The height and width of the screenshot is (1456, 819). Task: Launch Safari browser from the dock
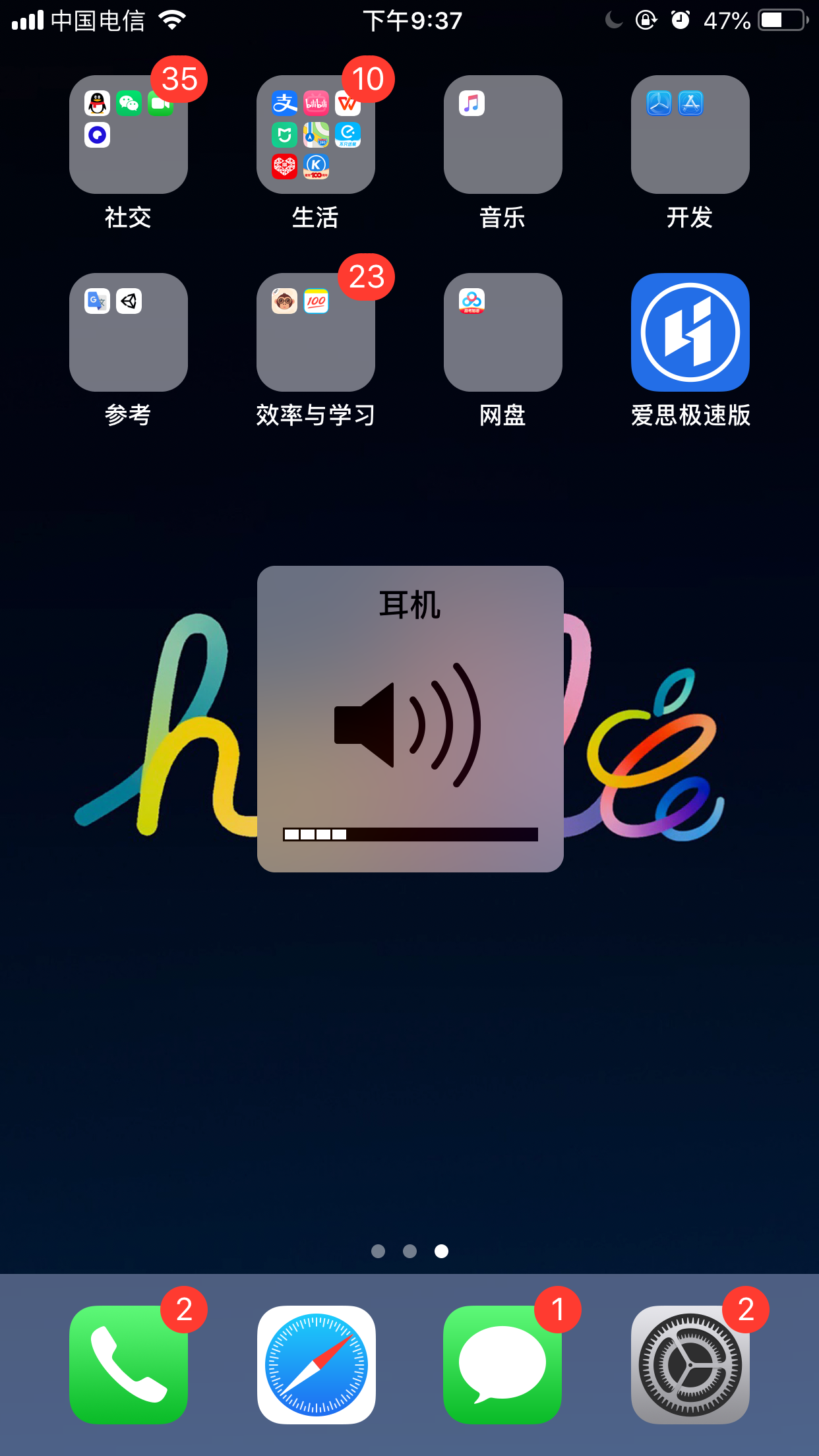(x=317, y=1365)
